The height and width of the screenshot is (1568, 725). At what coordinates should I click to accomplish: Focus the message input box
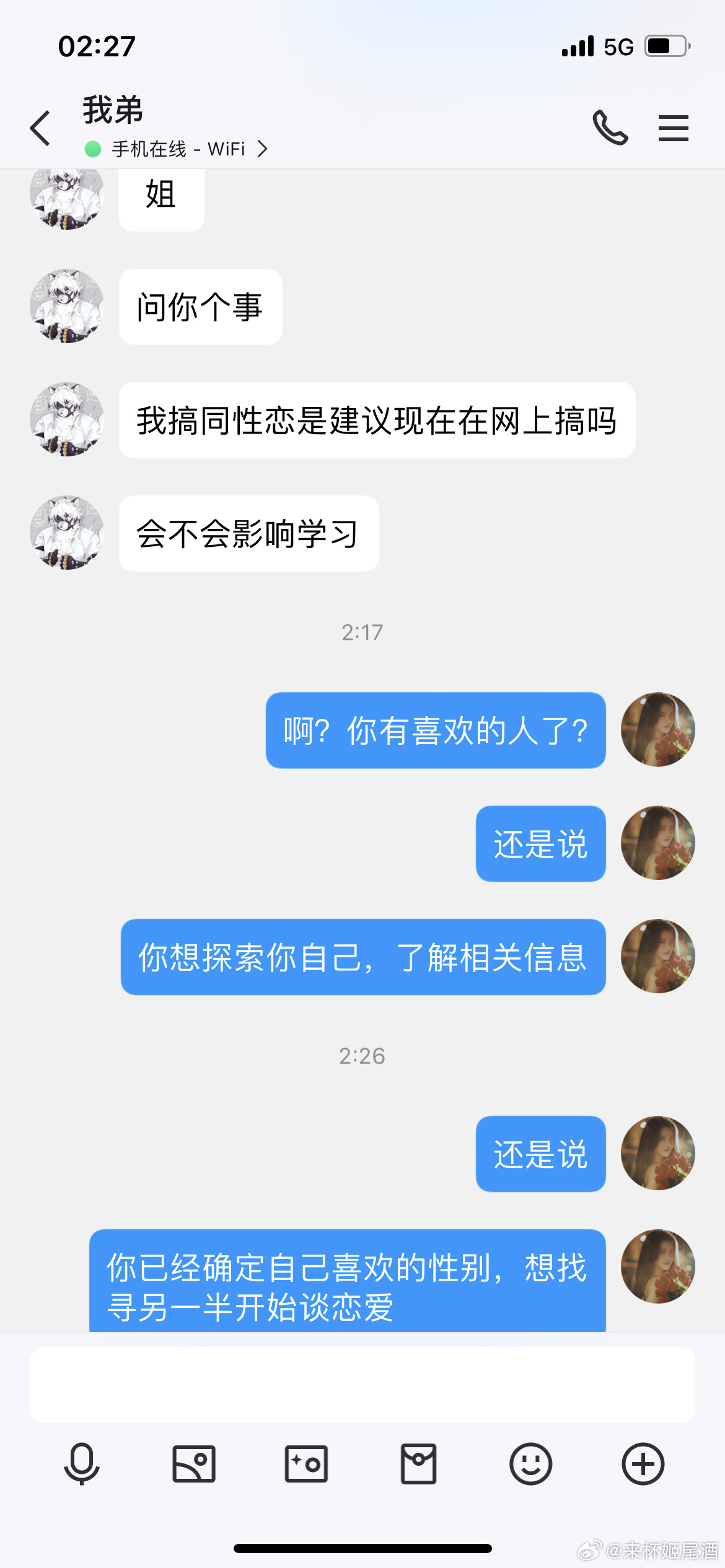pyautogui.click(x=362, y=1385)
